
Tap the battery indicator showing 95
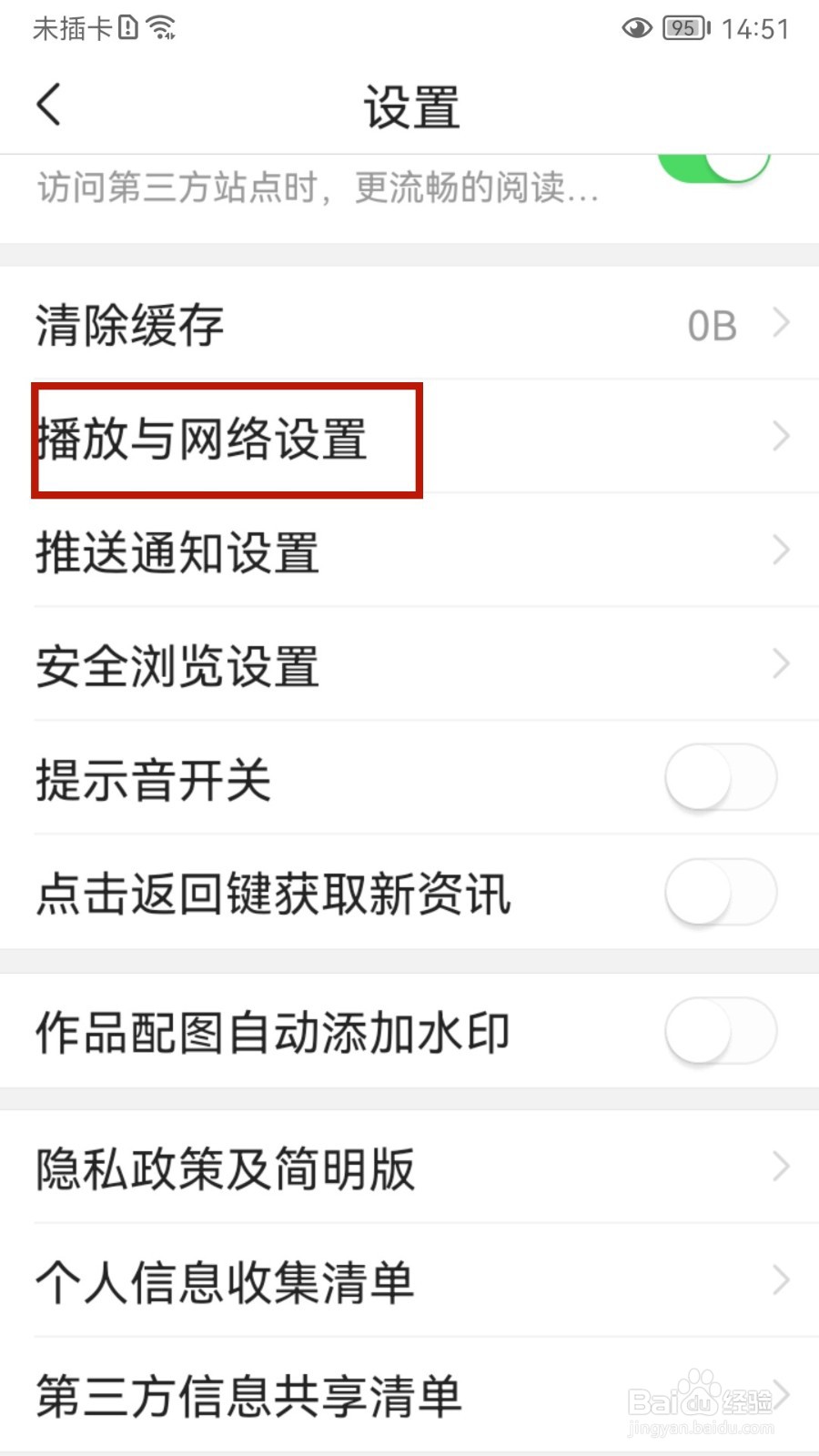click(681, 27)
